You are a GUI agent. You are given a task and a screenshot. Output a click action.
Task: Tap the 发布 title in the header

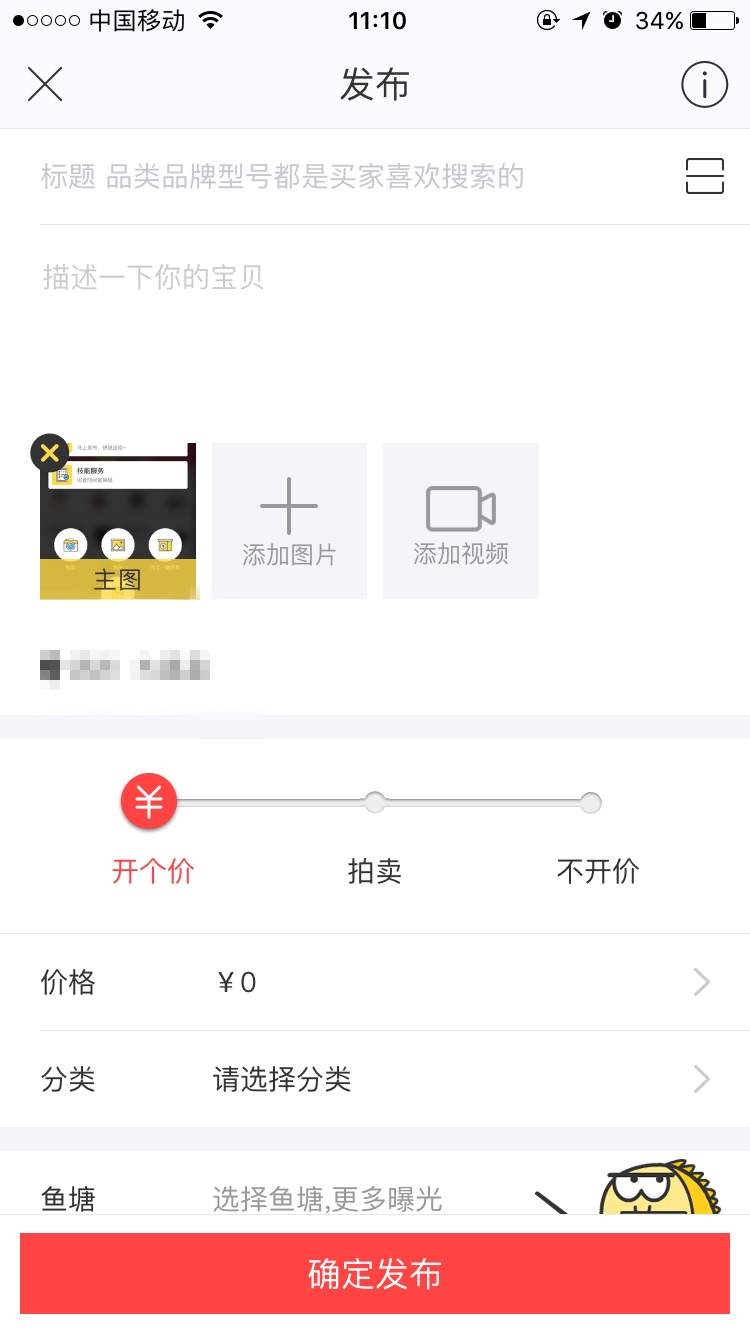click(x=375, y=85)
